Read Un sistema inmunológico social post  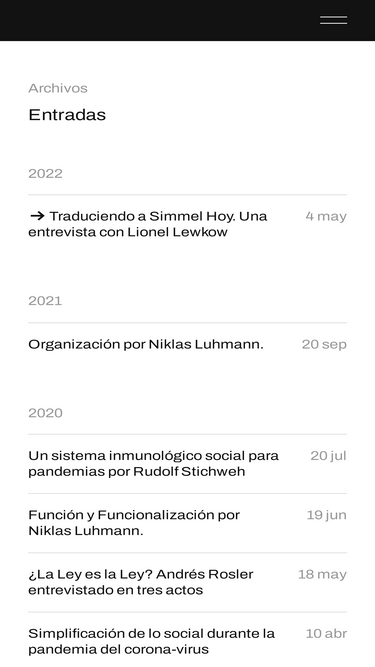point(153,464)
